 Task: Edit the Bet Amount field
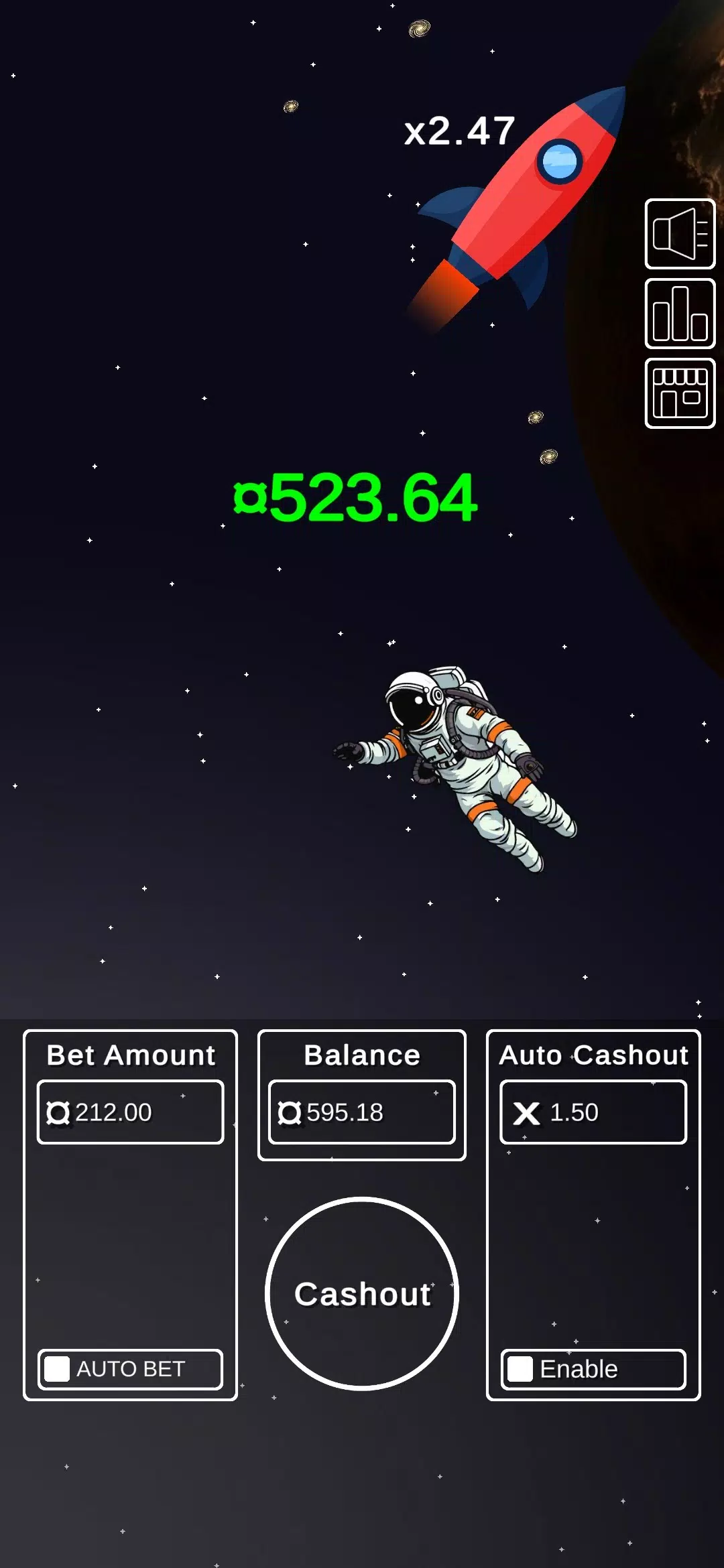pos(131,1112)
